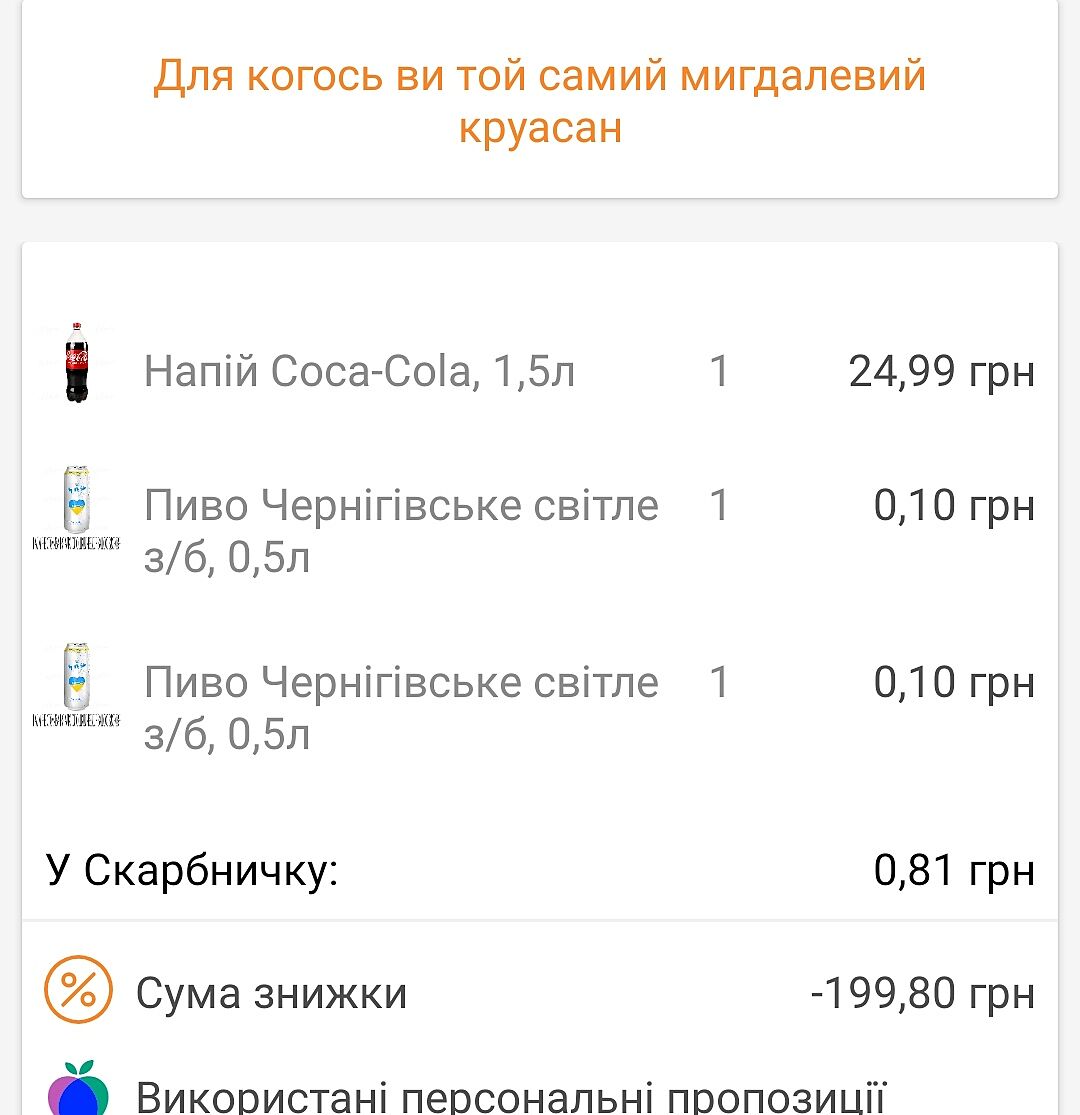The image size is (1080, 1115).
Task: Open the Напій Coca-Cola 1,5л item
Action: pos(360,372)
